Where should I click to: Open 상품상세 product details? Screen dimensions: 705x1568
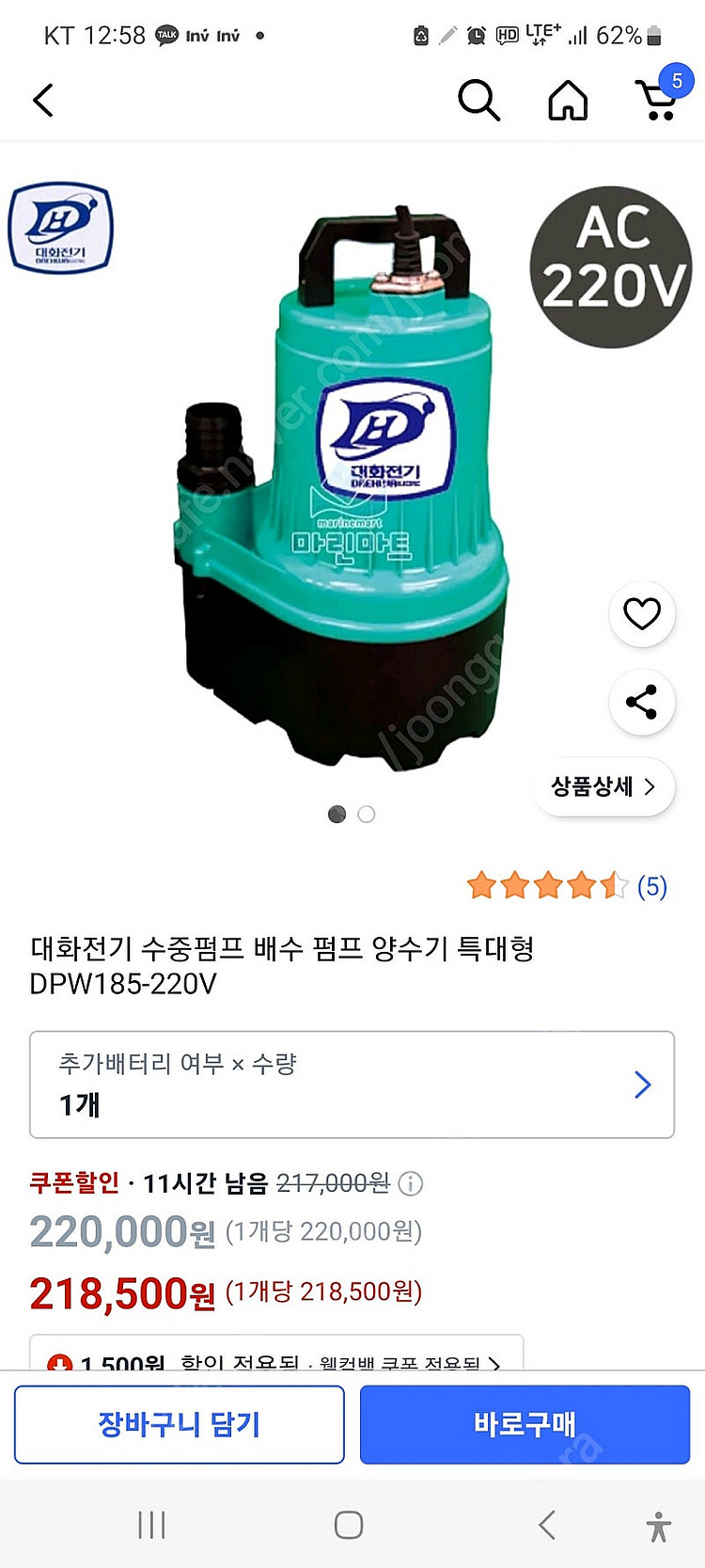[603, 786]
